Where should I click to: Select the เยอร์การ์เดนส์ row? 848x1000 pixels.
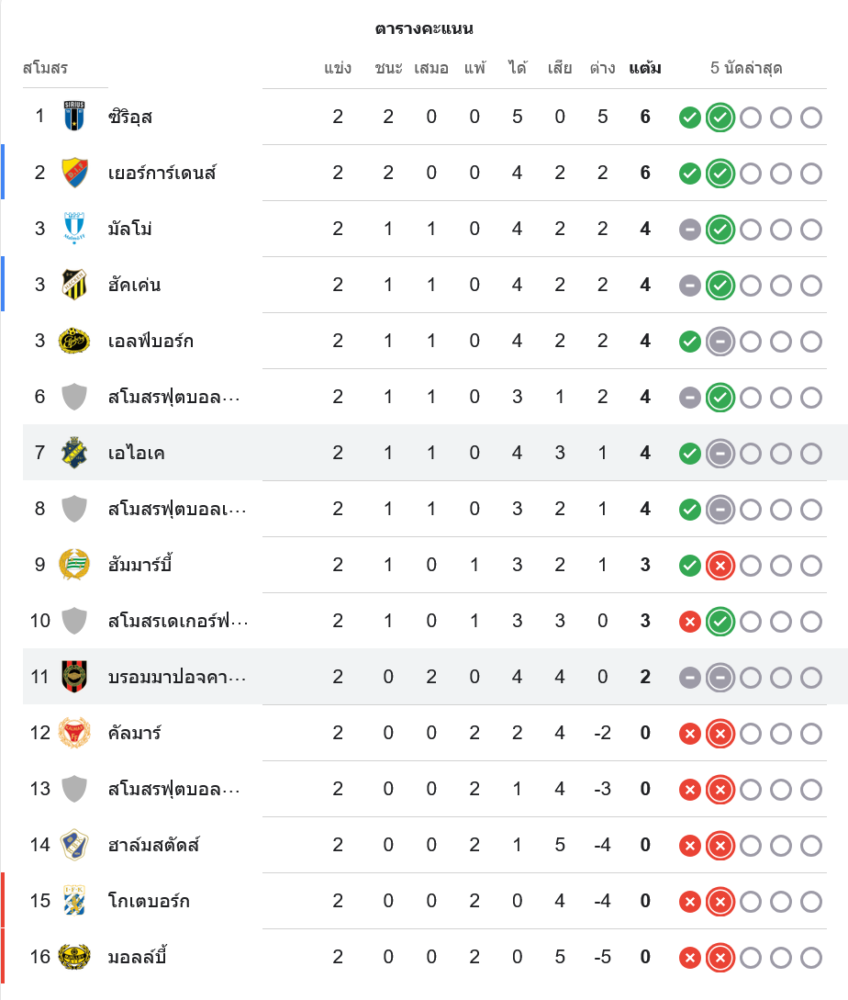162,173
